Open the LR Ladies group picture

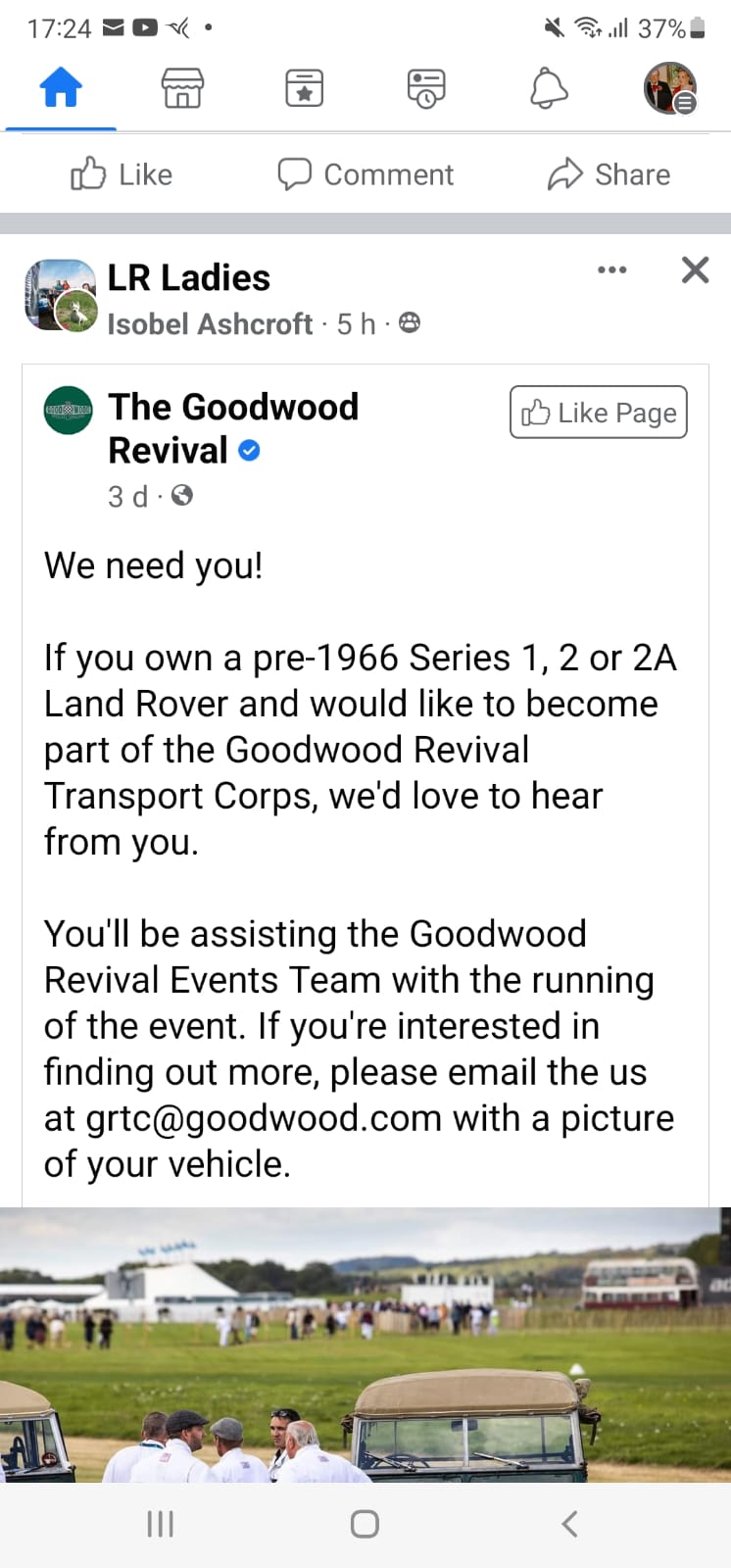tap(61, 295)
